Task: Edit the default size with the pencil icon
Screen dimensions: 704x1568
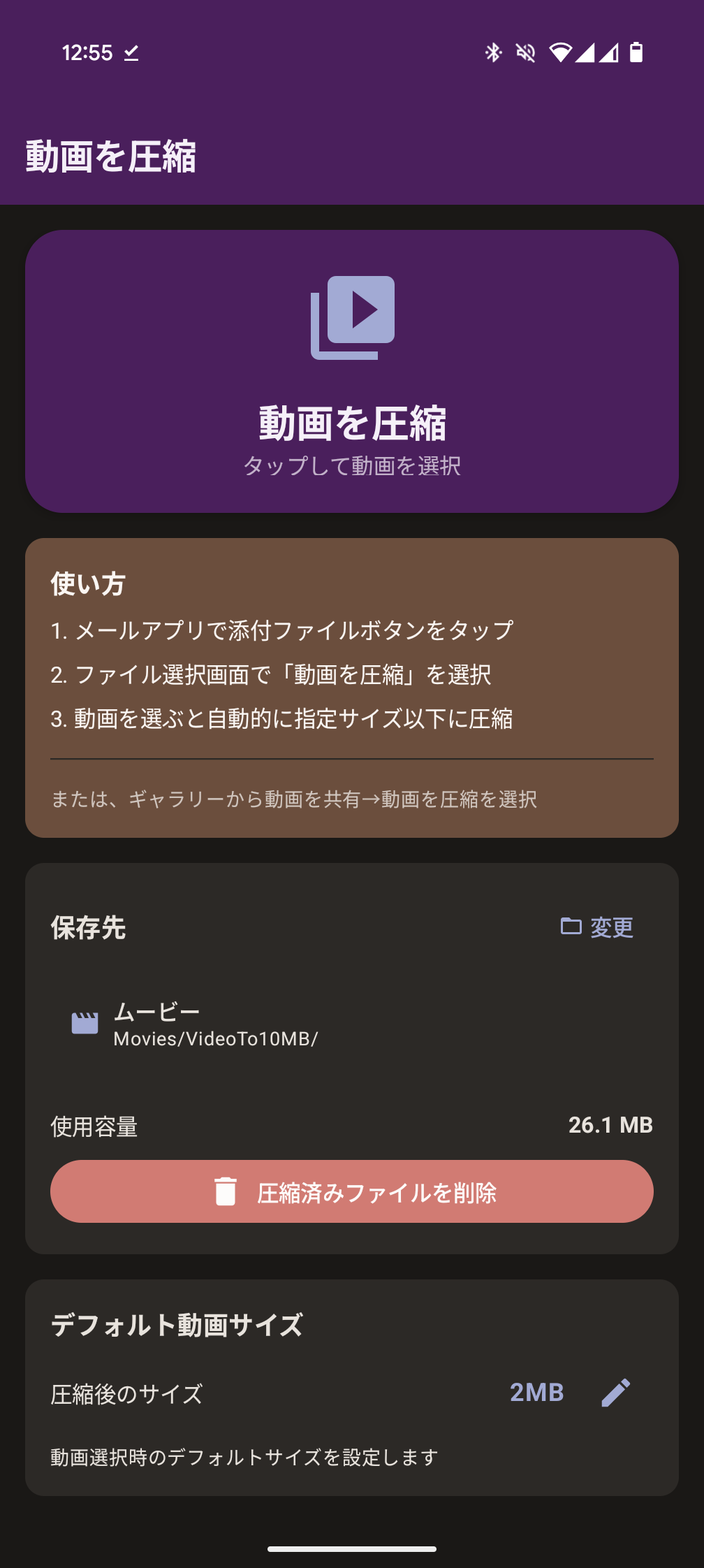Action: pos(615,1393)
